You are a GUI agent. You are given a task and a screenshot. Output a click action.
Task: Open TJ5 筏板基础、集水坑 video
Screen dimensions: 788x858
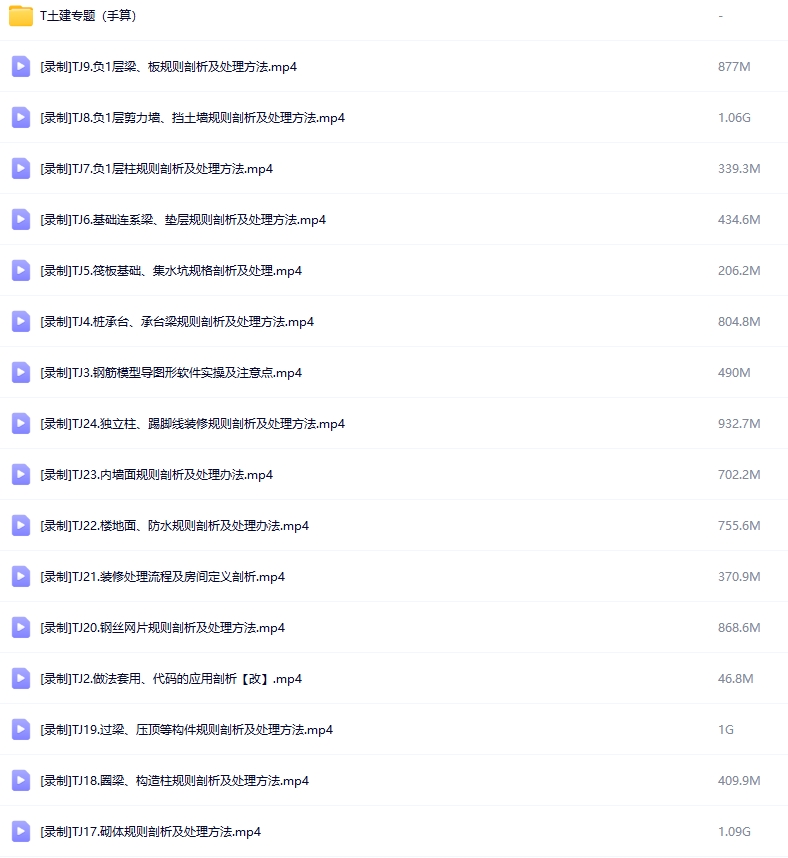click(170, 271)
